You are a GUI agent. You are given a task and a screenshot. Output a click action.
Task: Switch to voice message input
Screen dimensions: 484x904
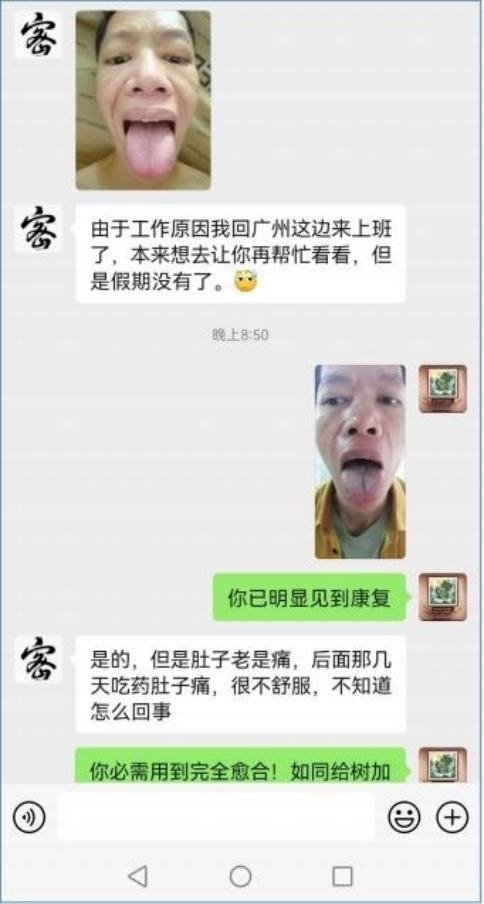click(29, 817)
